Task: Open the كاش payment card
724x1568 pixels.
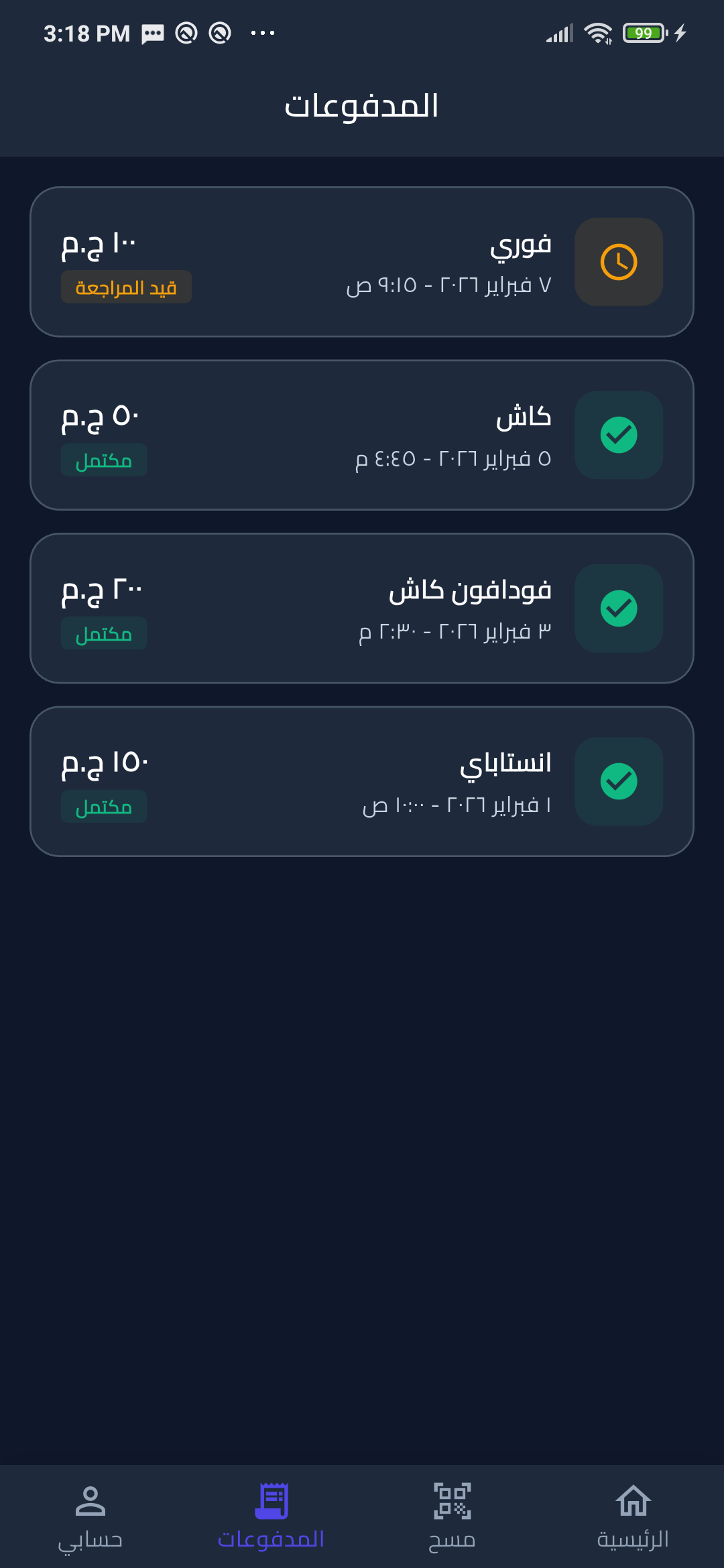Action: point(362,434)
